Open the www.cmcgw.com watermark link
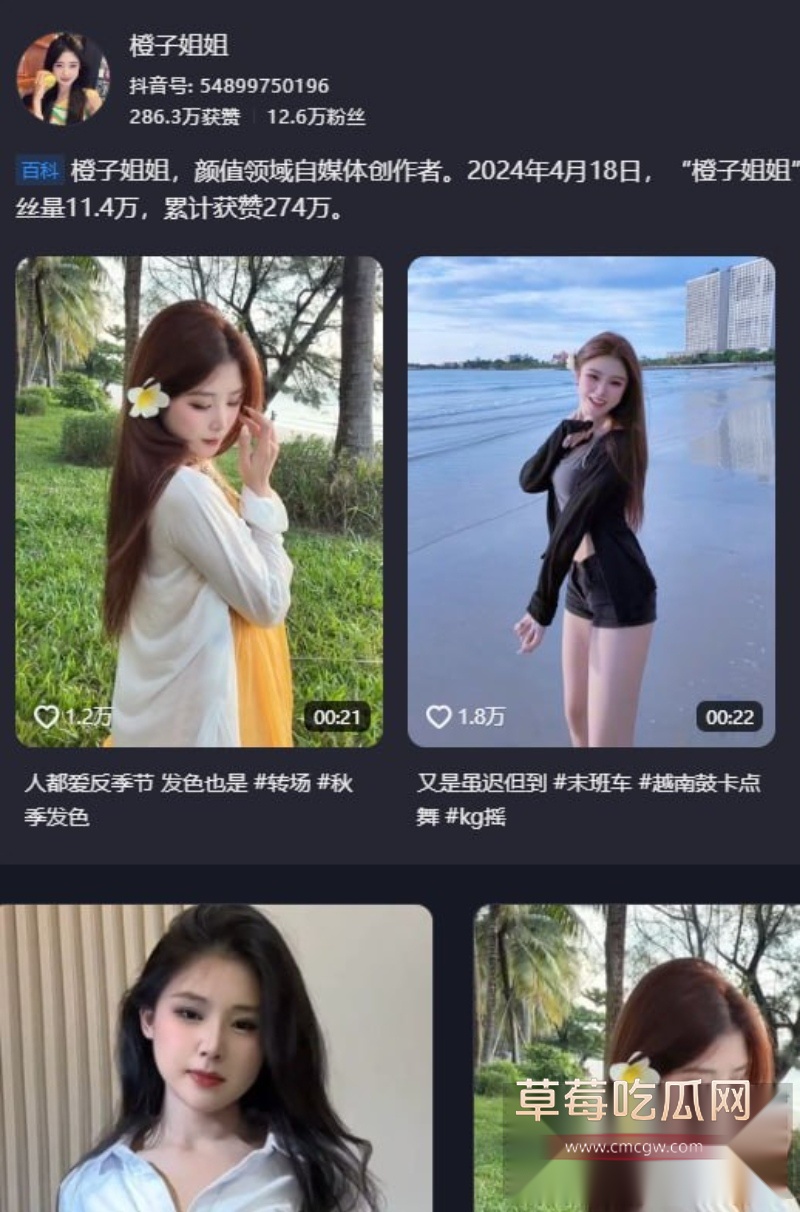Screen dimensions: 800x1212 click(x=636, y=1143)
